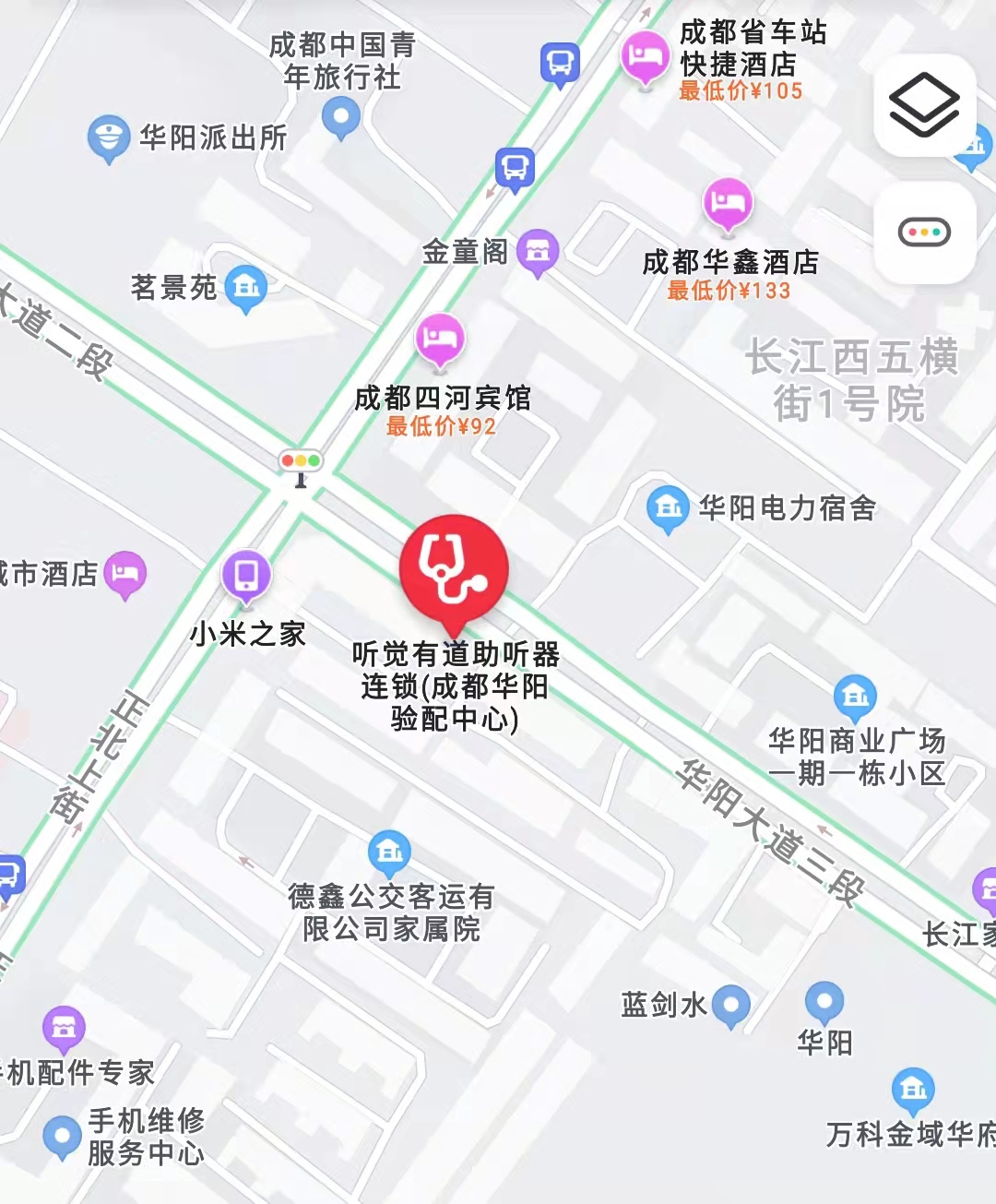
Task: Select the 手机维修服务中心 location pin
Action: point(62,1136)
